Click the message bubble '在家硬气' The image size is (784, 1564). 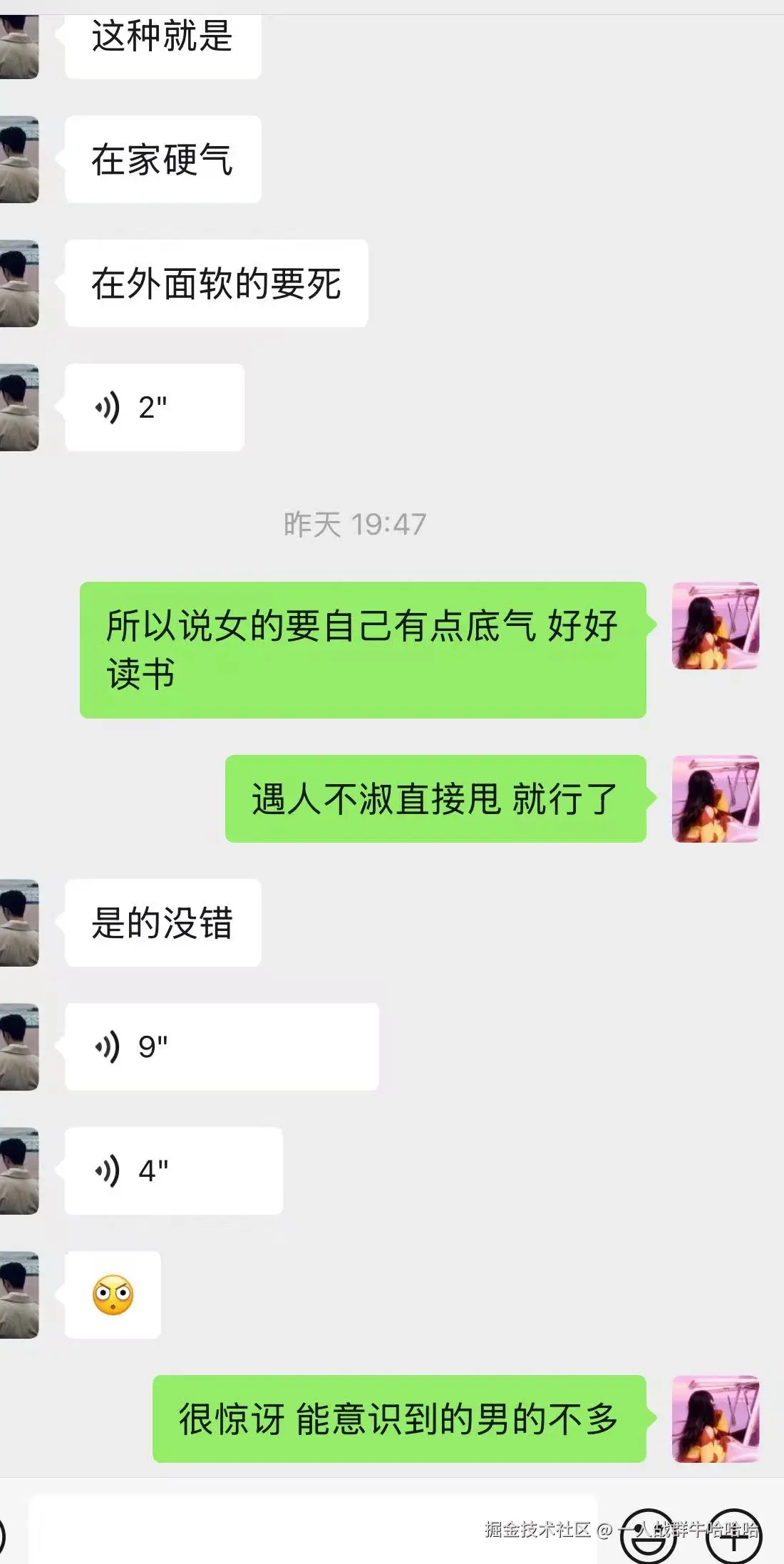[x=163, y=160]
